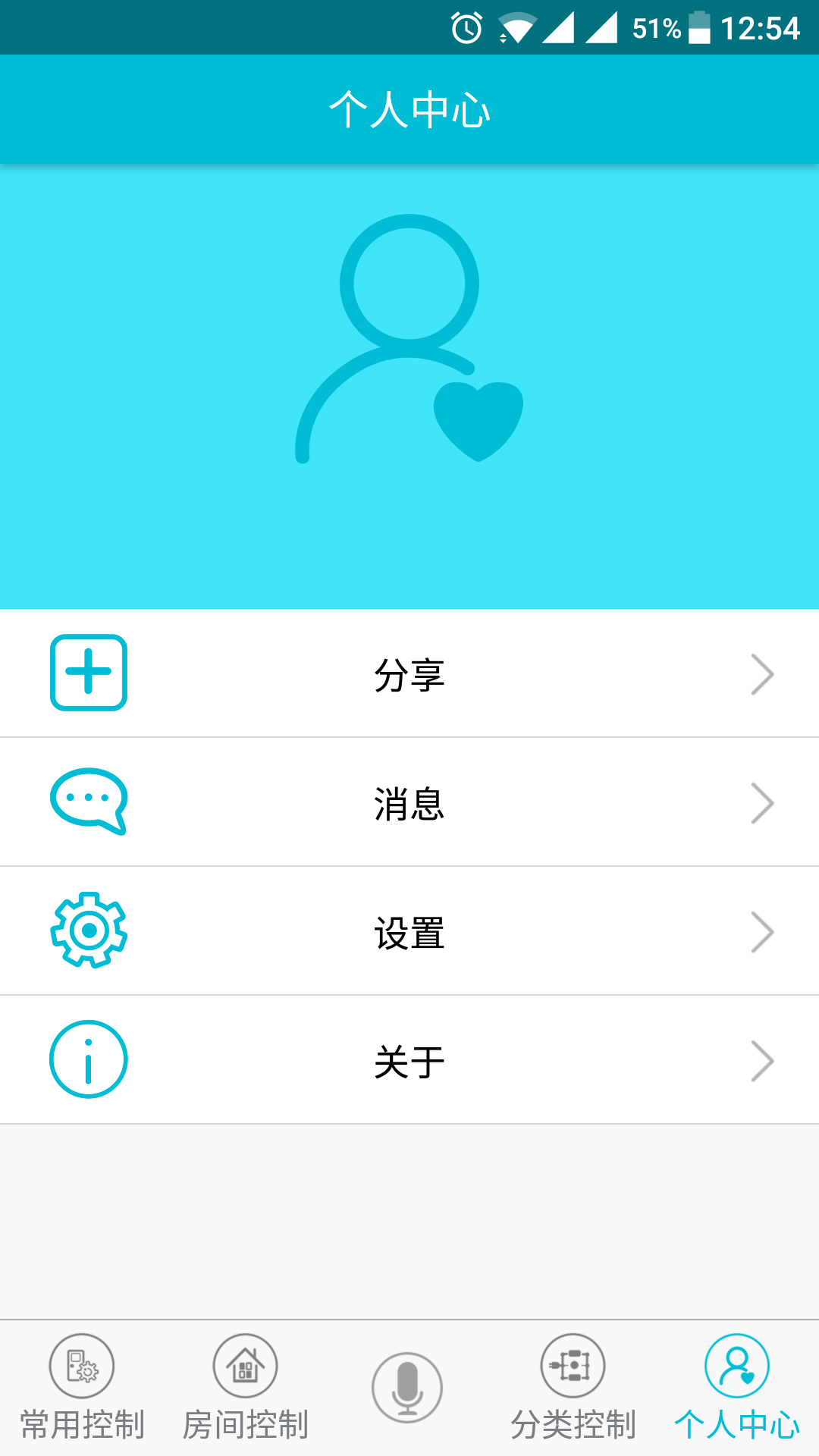Switch to the 常用控制 tab
Viewport: 819px width, 1456px height.
pos(82,1389)
